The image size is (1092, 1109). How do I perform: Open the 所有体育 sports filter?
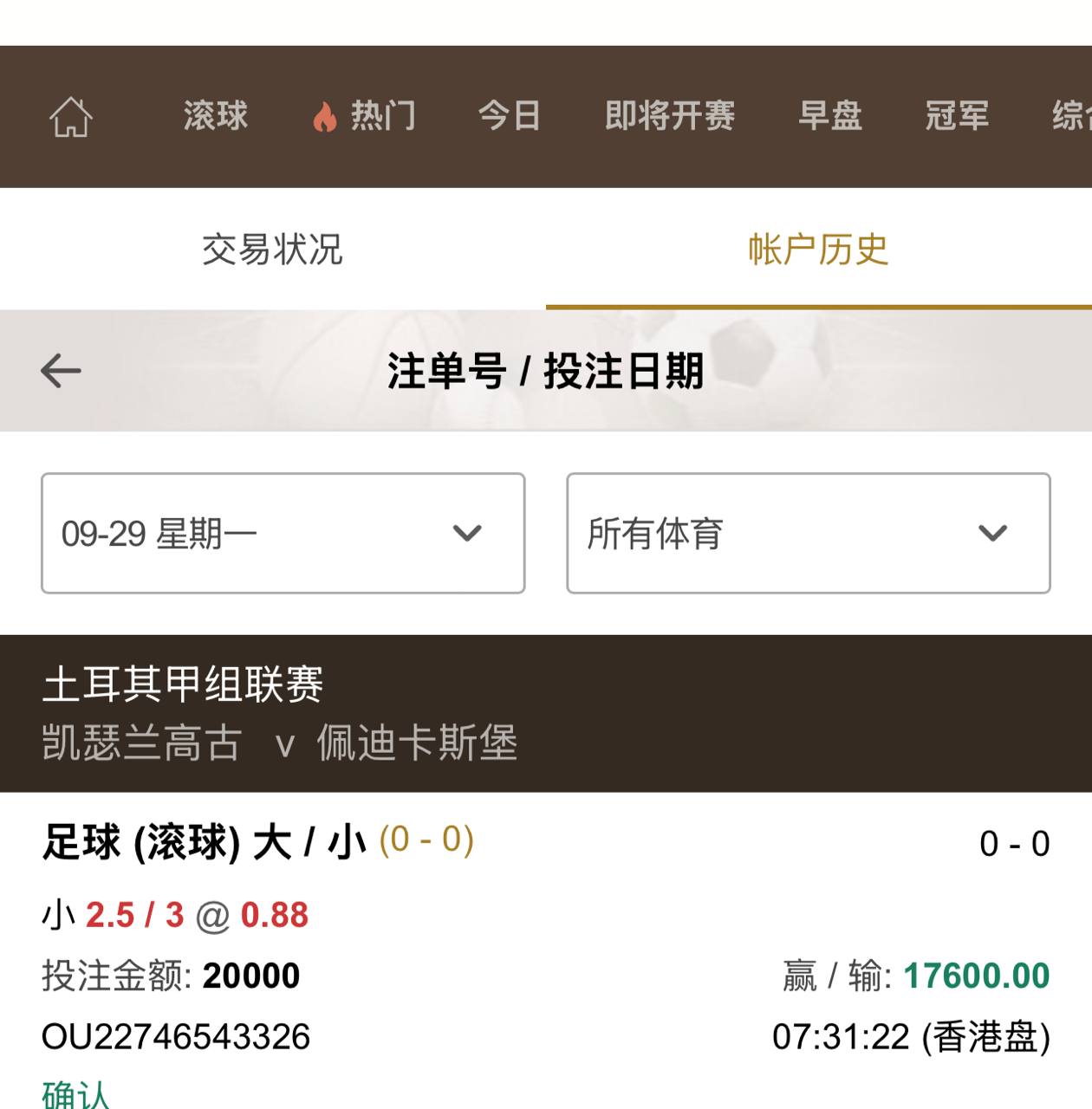[808, 533]
